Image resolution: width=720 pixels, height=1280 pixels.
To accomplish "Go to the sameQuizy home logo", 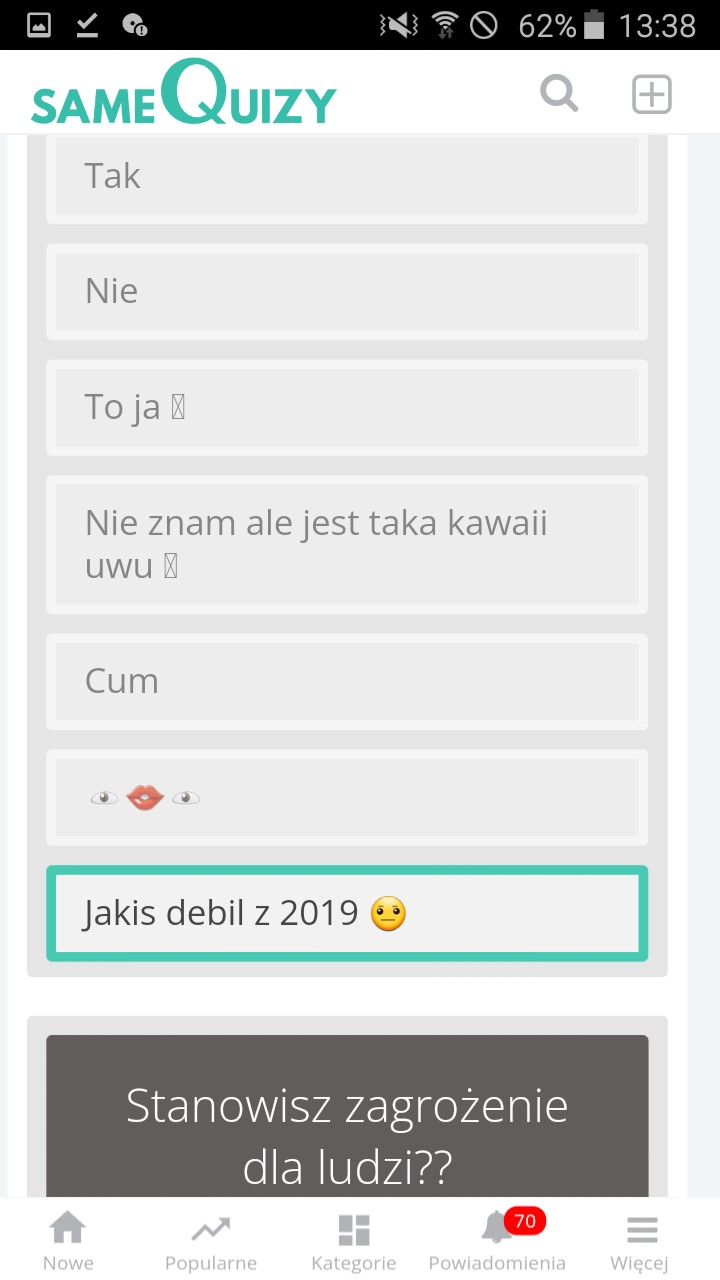I will (x=183, y=95).
